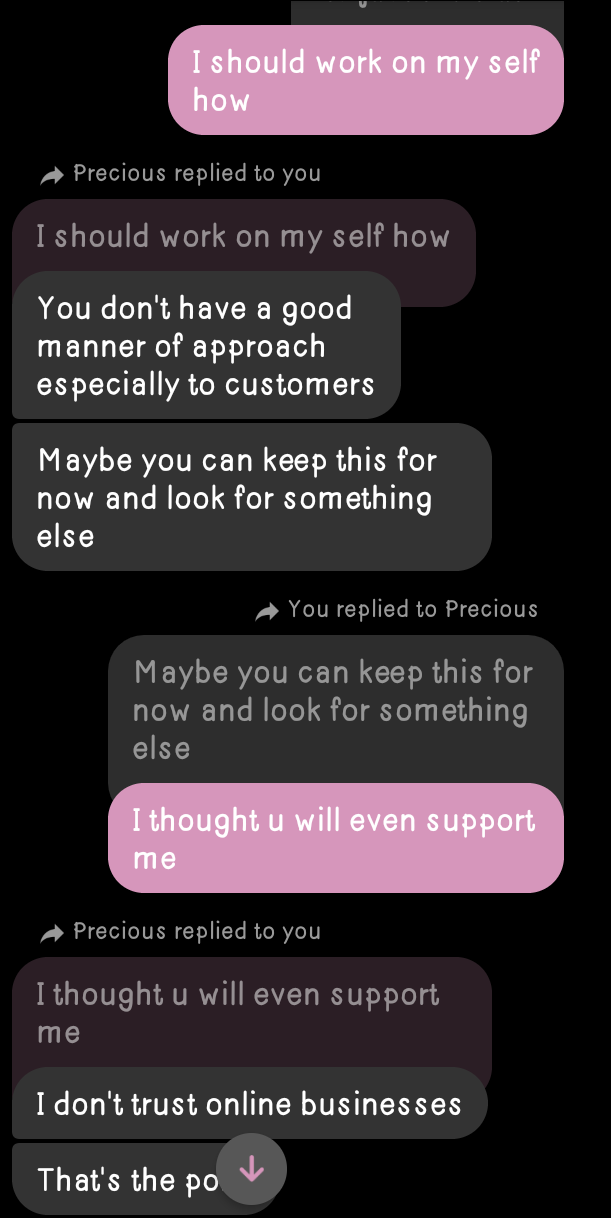Jump to quoted 'Maybe you can keep this for now'

(334, 709)
